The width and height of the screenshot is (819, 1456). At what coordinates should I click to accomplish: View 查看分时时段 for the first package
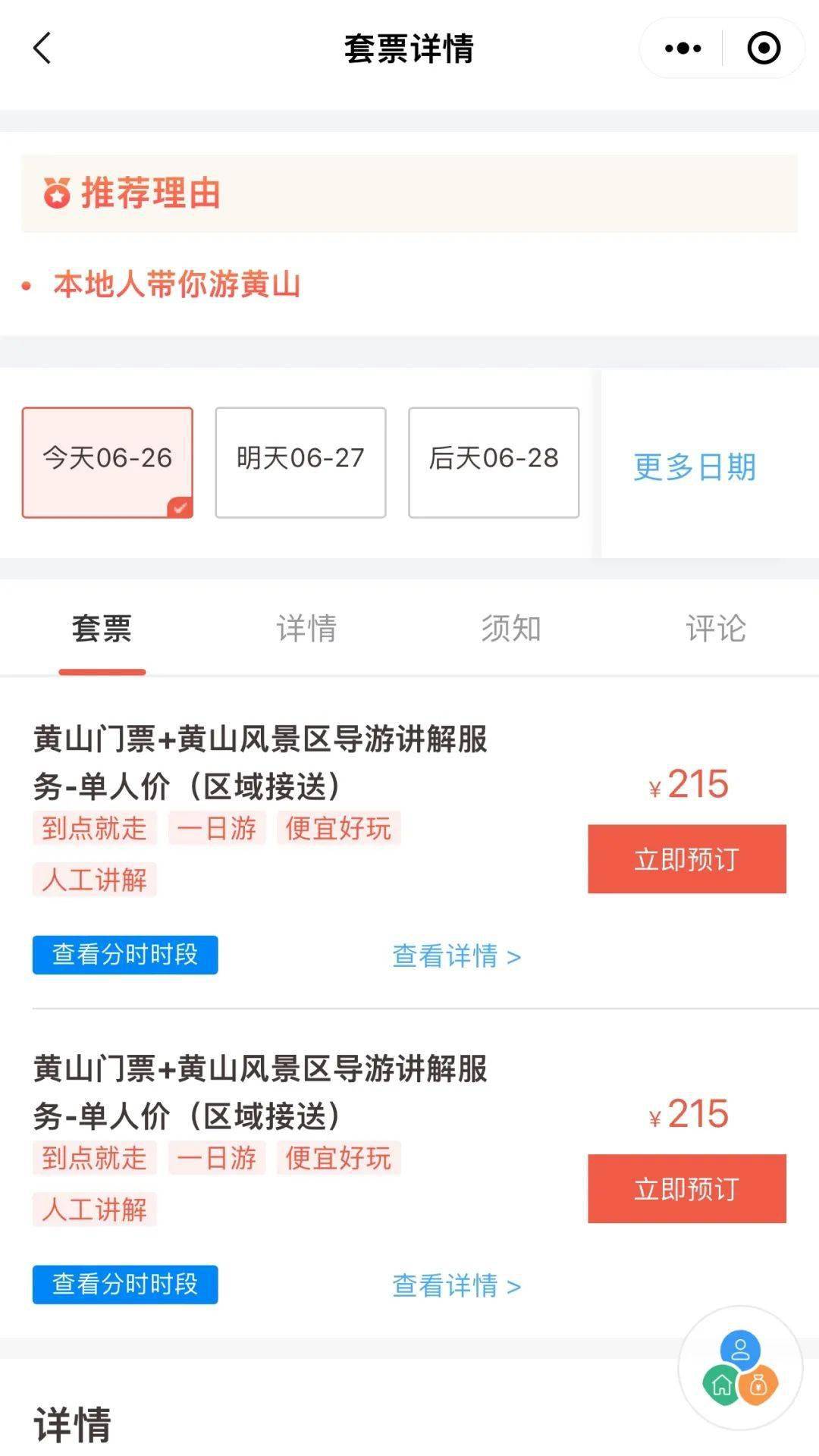click(x=125, y=954)
